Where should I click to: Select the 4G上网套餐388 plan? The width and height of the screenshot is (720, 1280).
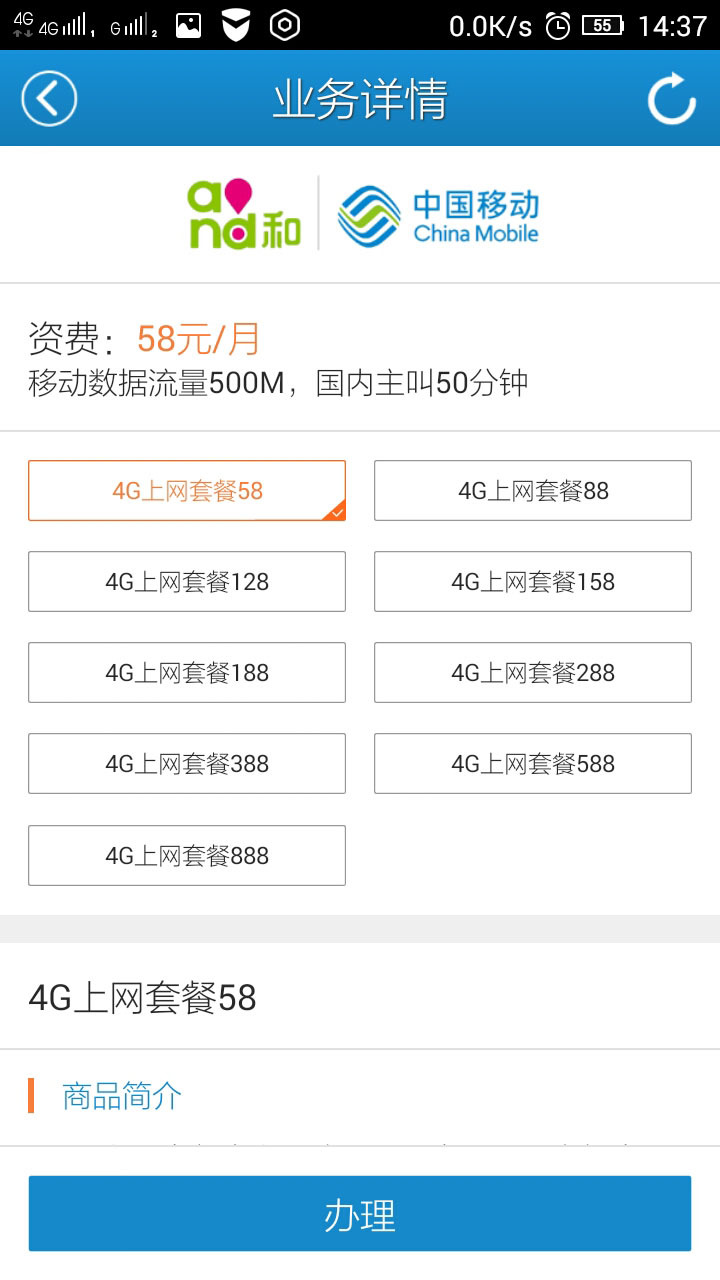click(x=187, y=764)
